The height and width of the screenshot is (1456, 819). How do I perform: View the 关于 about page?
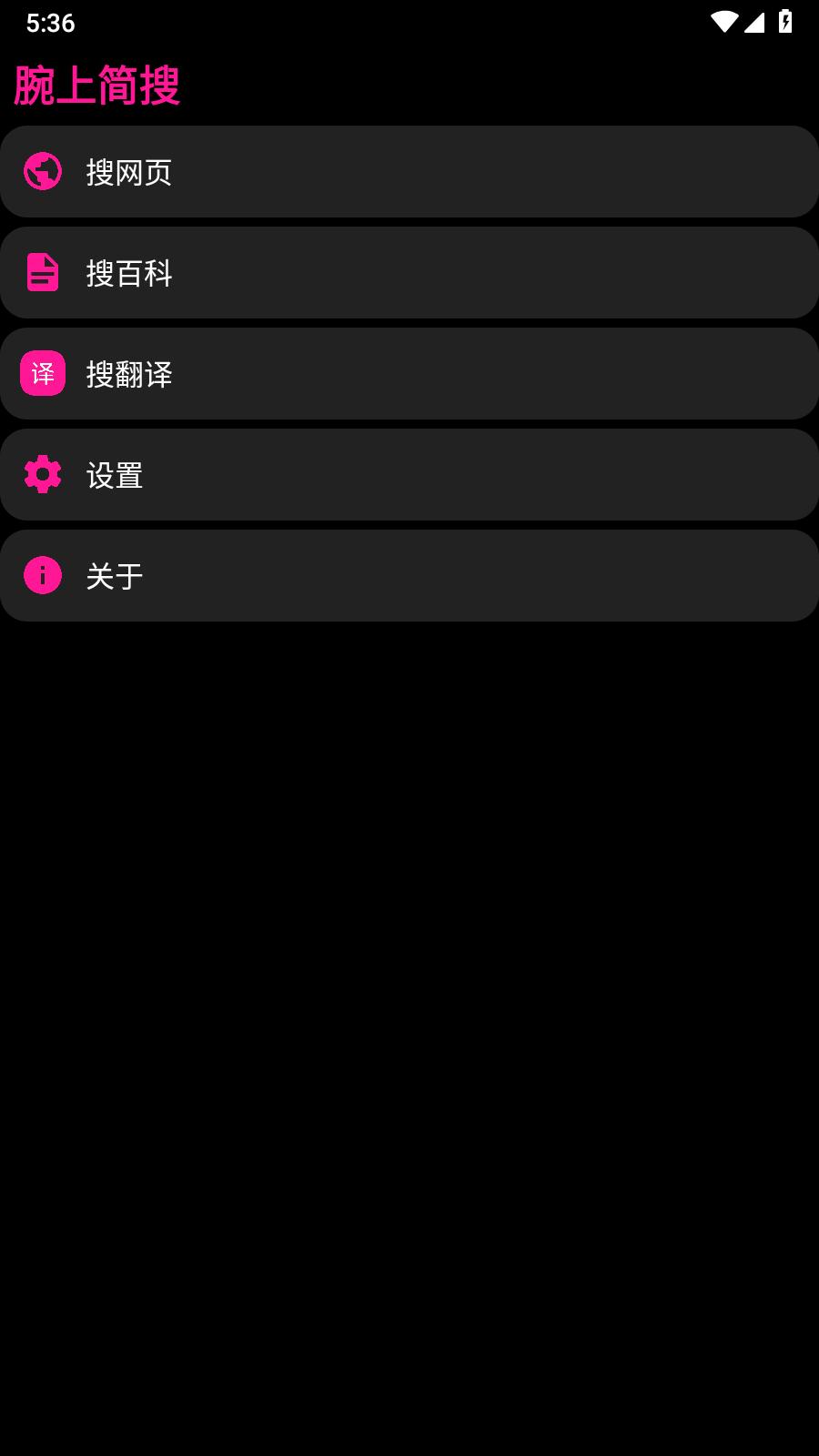[x=409, y=576]
